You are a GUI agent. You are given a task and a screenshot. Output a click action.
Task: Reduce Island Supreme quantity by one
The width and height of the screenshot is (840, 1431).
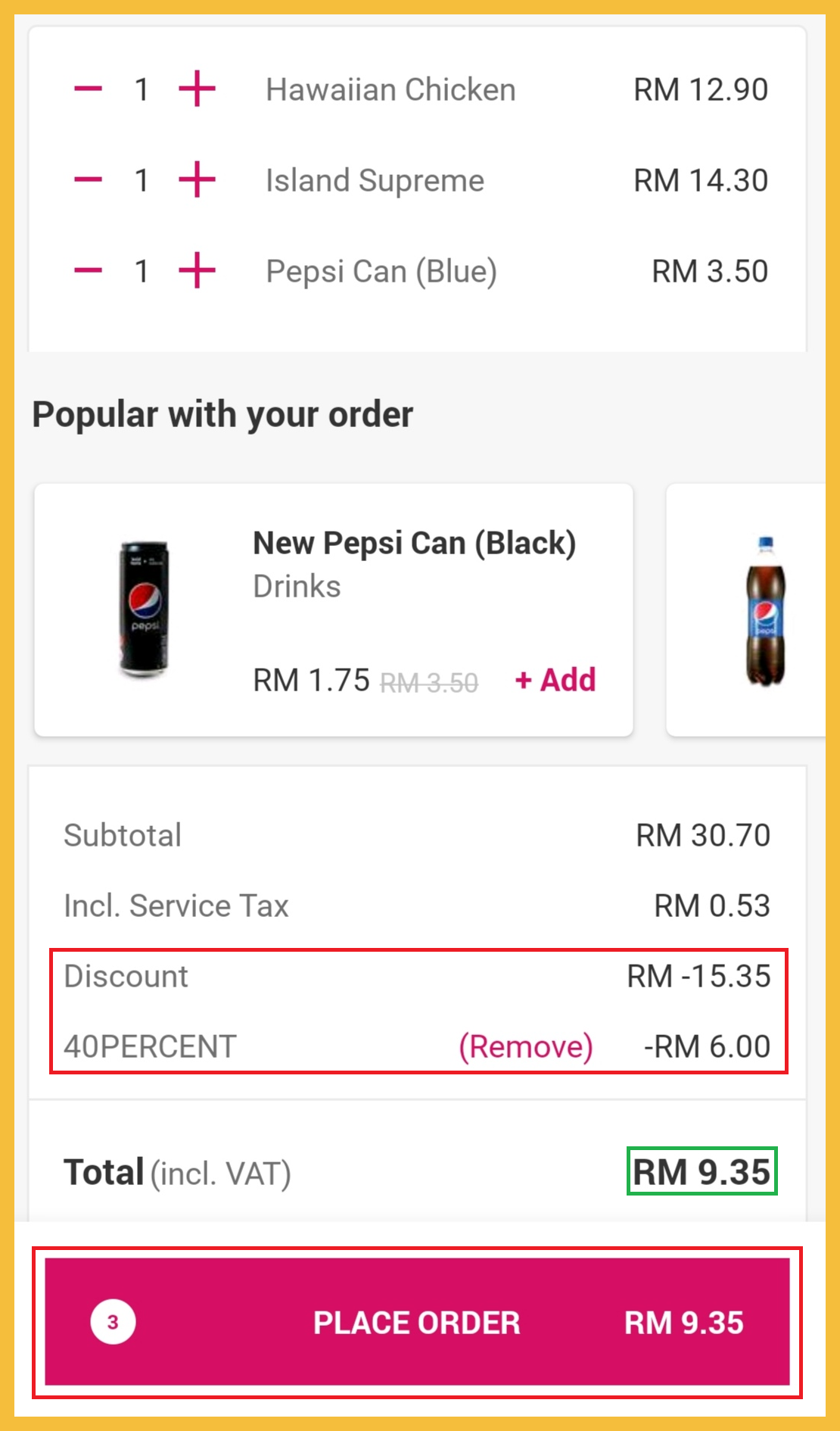click(x=88, y=180)
